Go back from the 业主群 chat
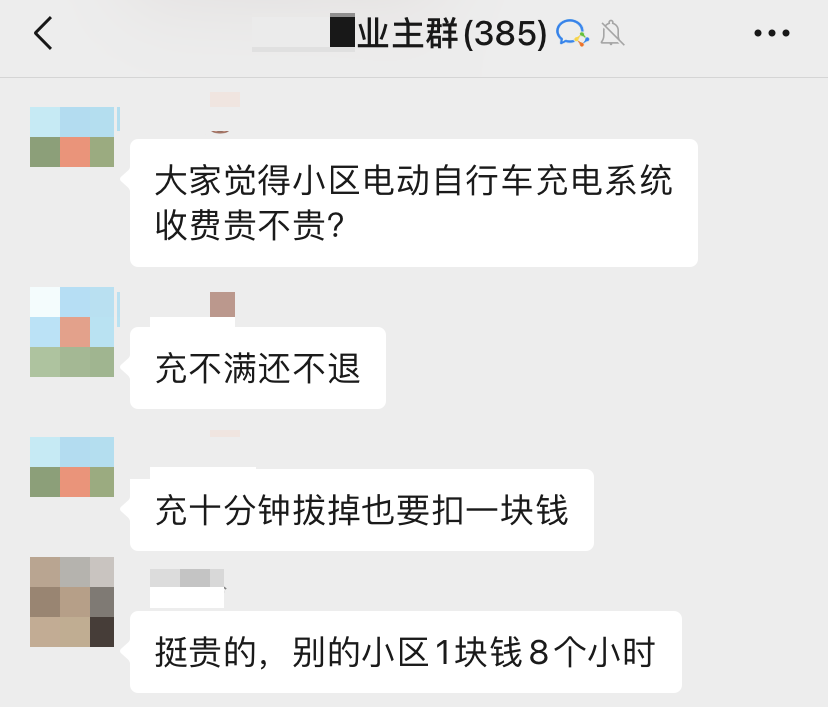 (42, 34)
